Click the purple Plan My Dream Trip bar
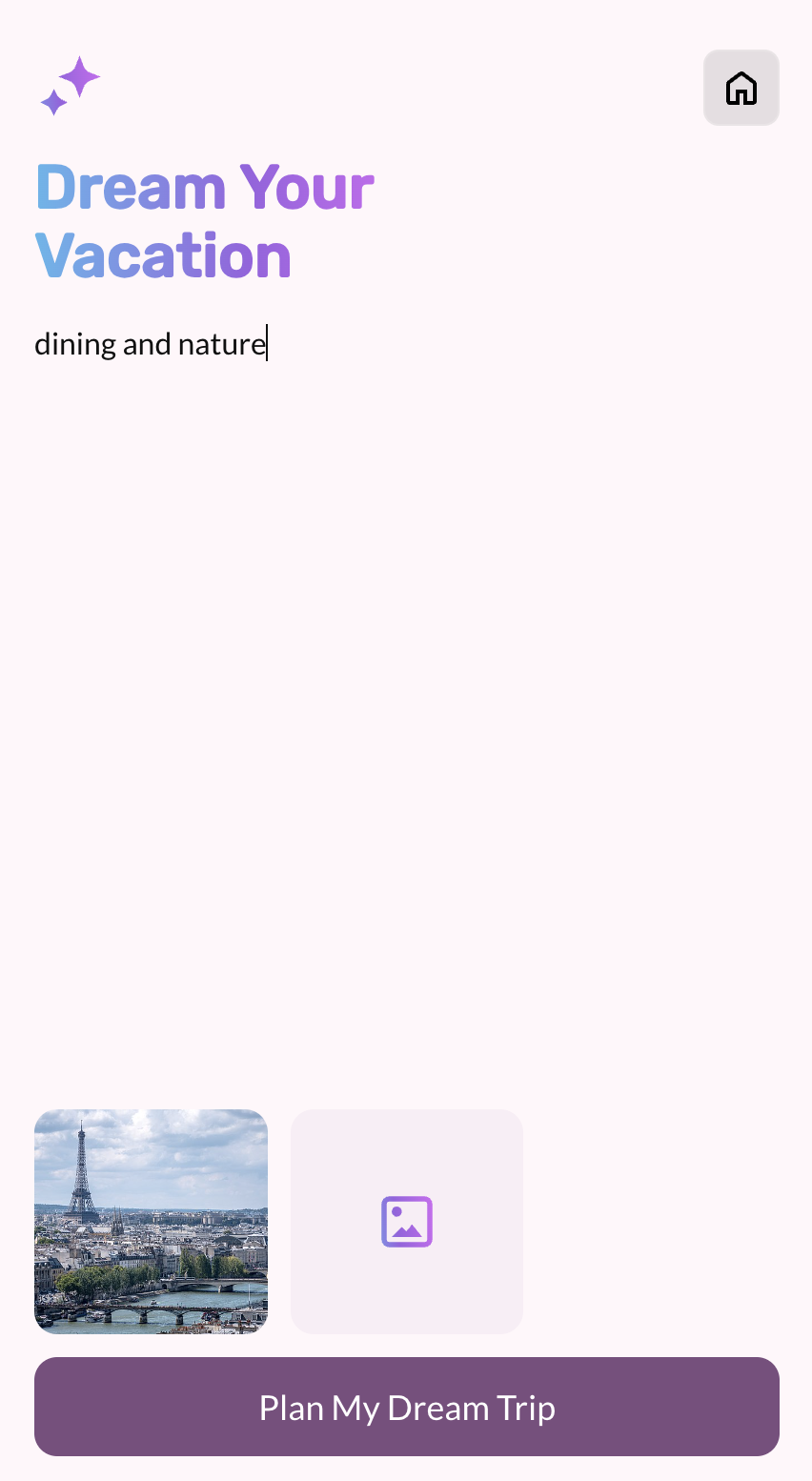Viewport: 812px width, 1481px height. tap(407, 1407)
